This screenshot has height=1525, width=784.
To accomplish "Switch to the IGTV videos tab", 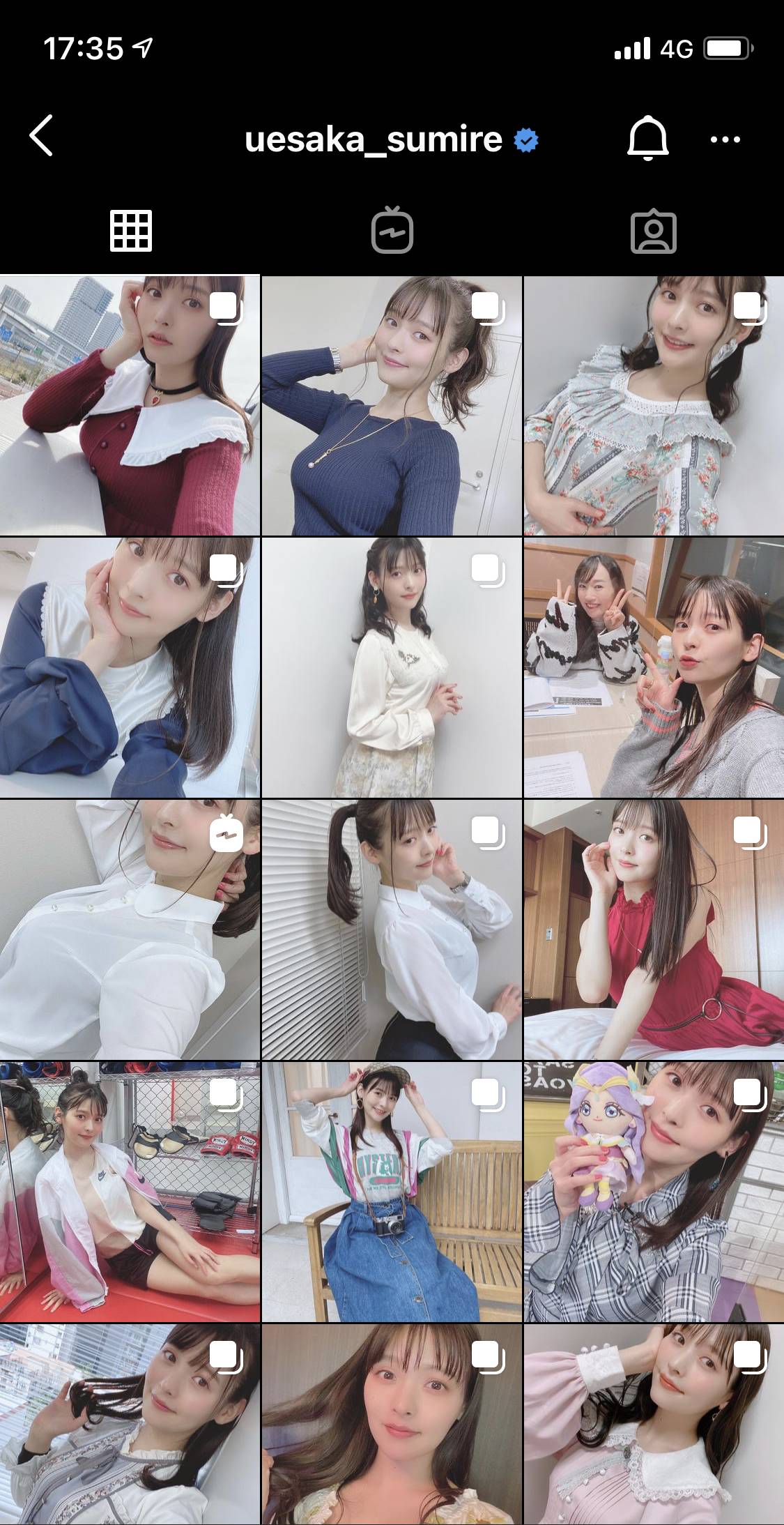I will coord(392,231).
